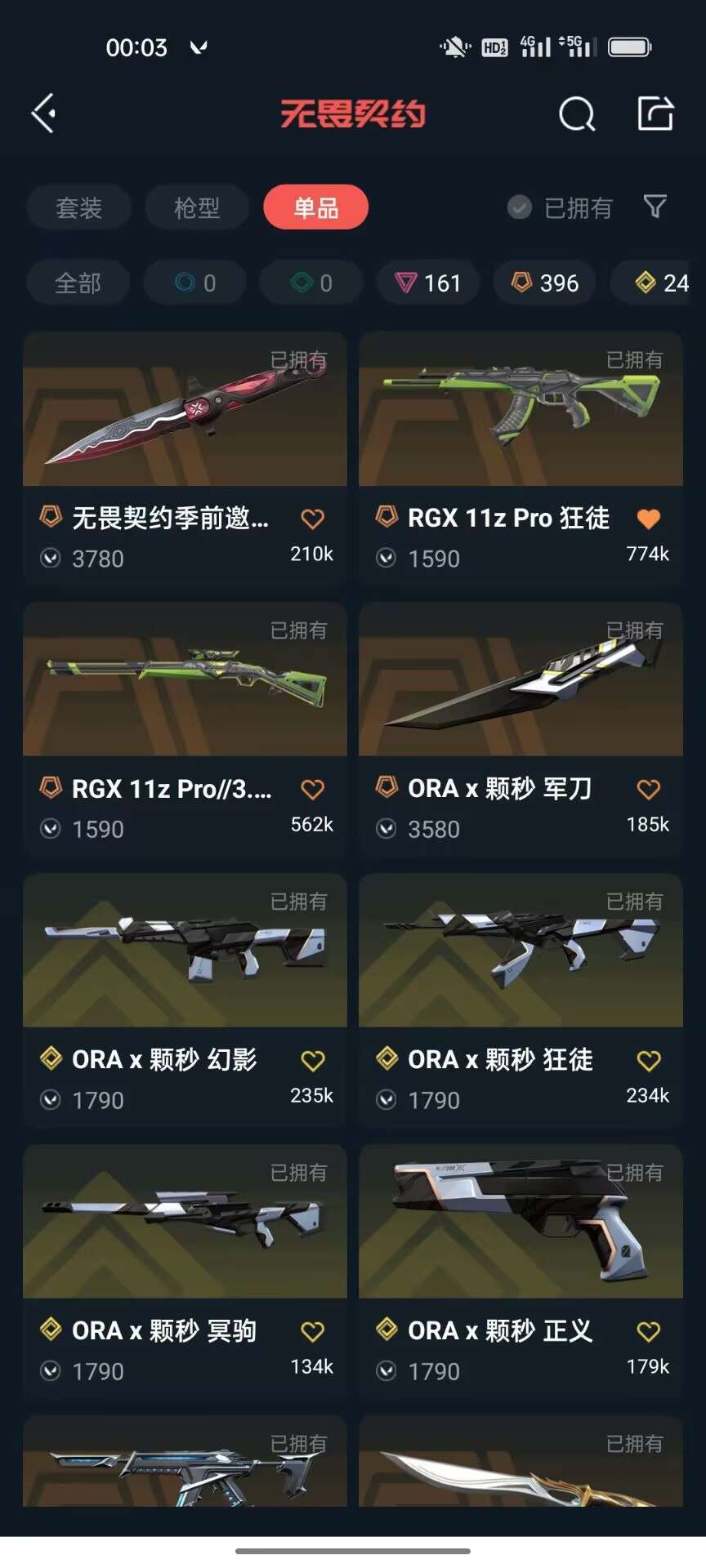Image resolution: width=706 pixels, height=1568 pixels.
Task: Select the 单品 tab
Action: click(315, 208)
